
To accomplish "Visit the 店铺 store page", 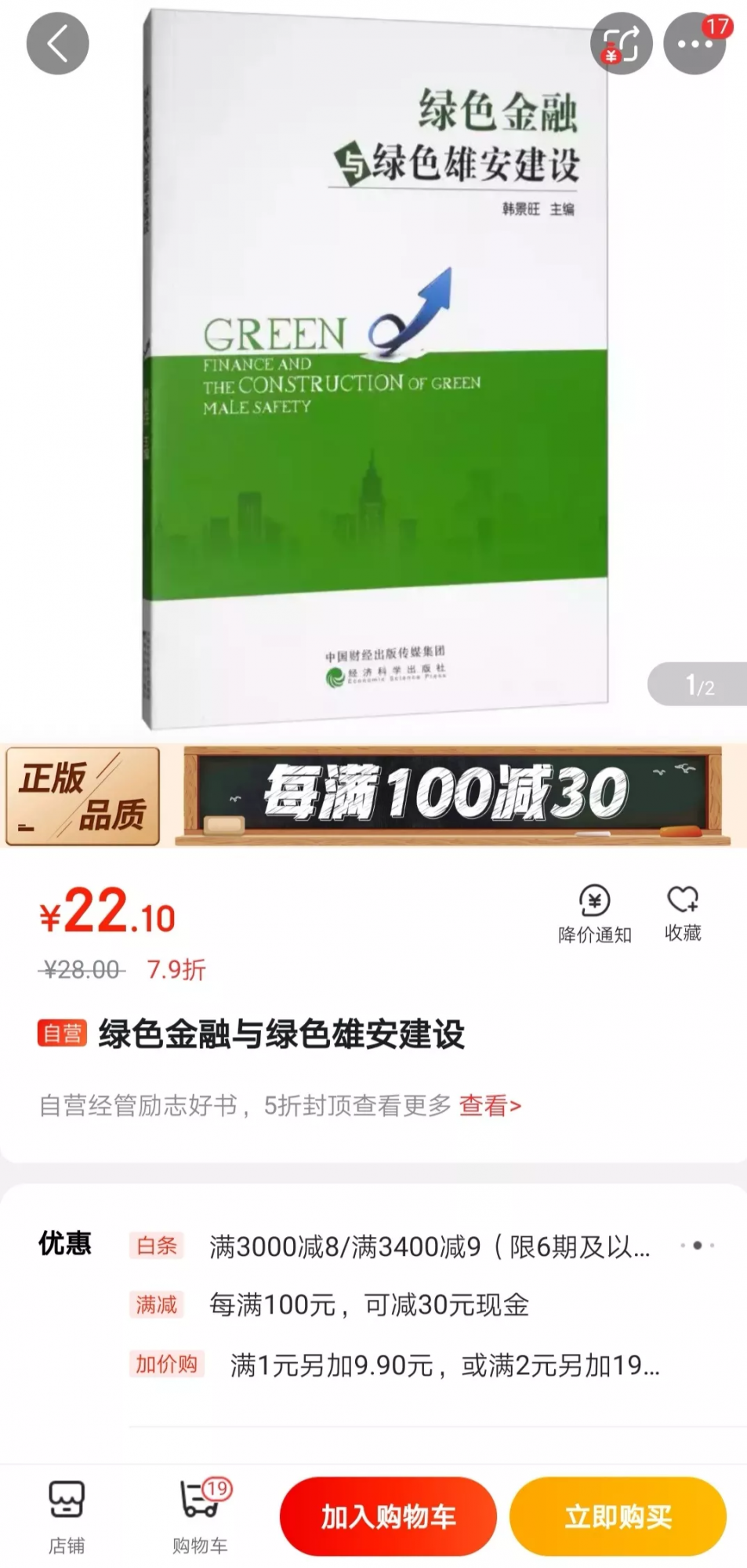I will click(x=67, y=1515).
